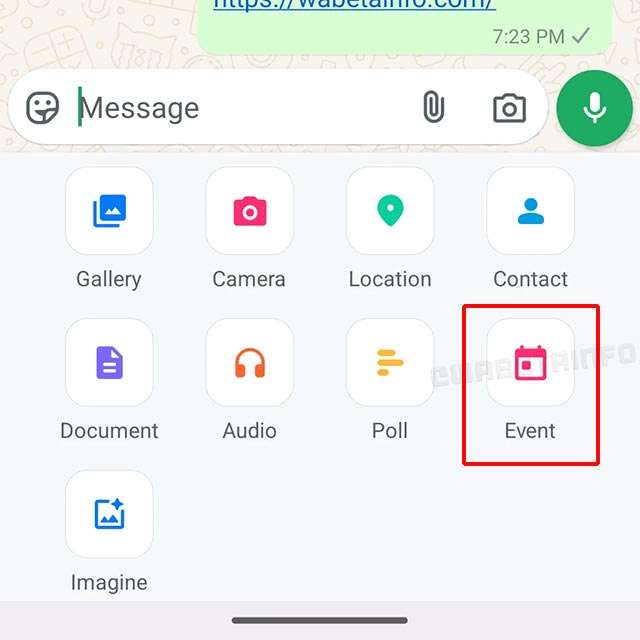This screenshot has width=640, height=640.
Task: Share your Location
Action: 390,211
